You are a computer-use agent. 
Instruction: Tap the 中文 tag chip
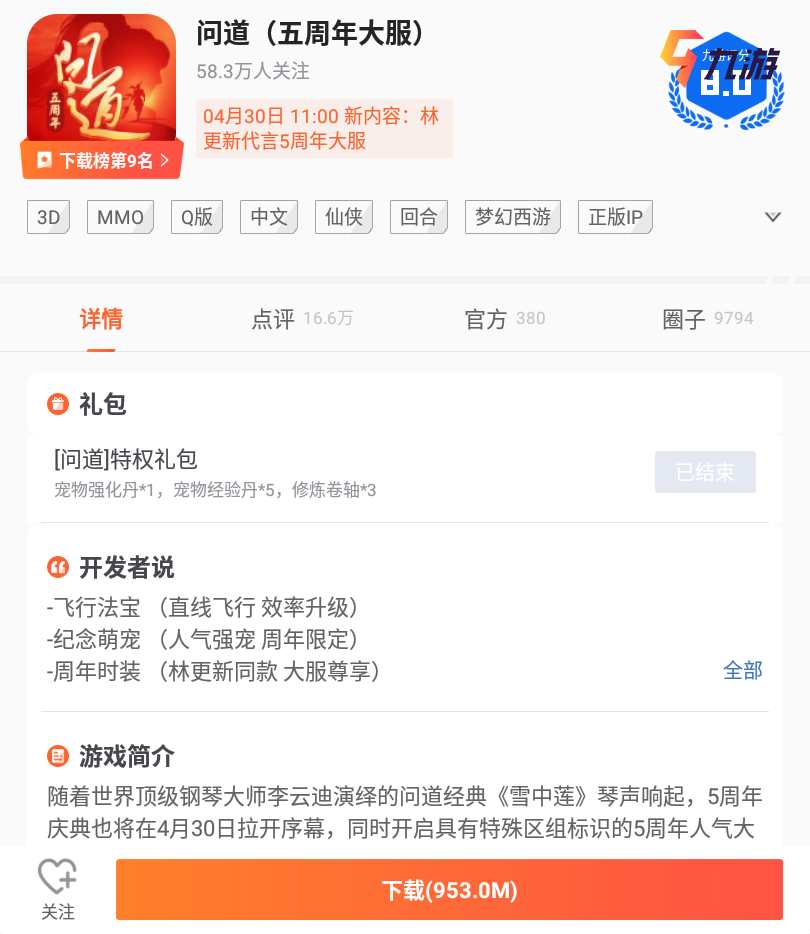(269, 217)
